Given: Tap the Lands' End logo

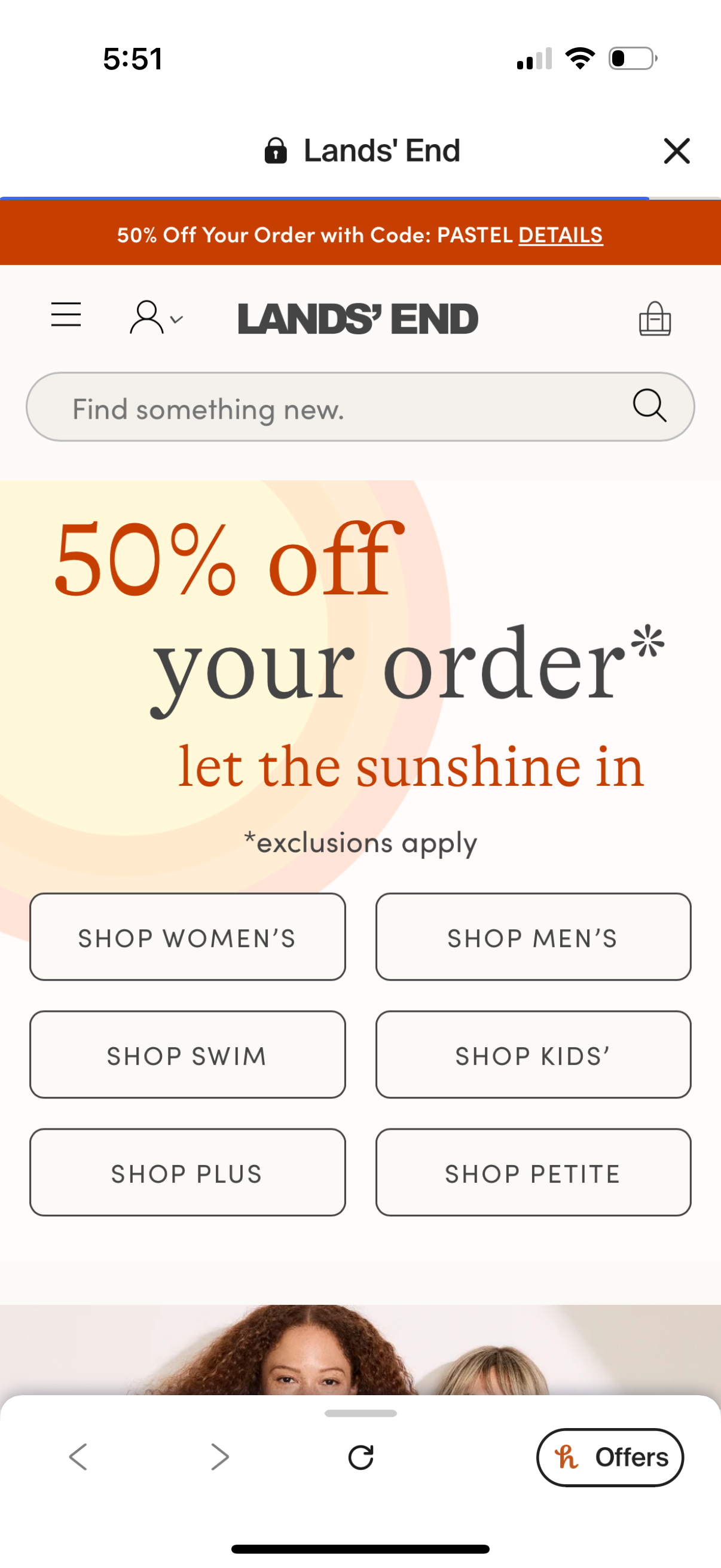Looking at the screenshot, I should click(358, 319).
